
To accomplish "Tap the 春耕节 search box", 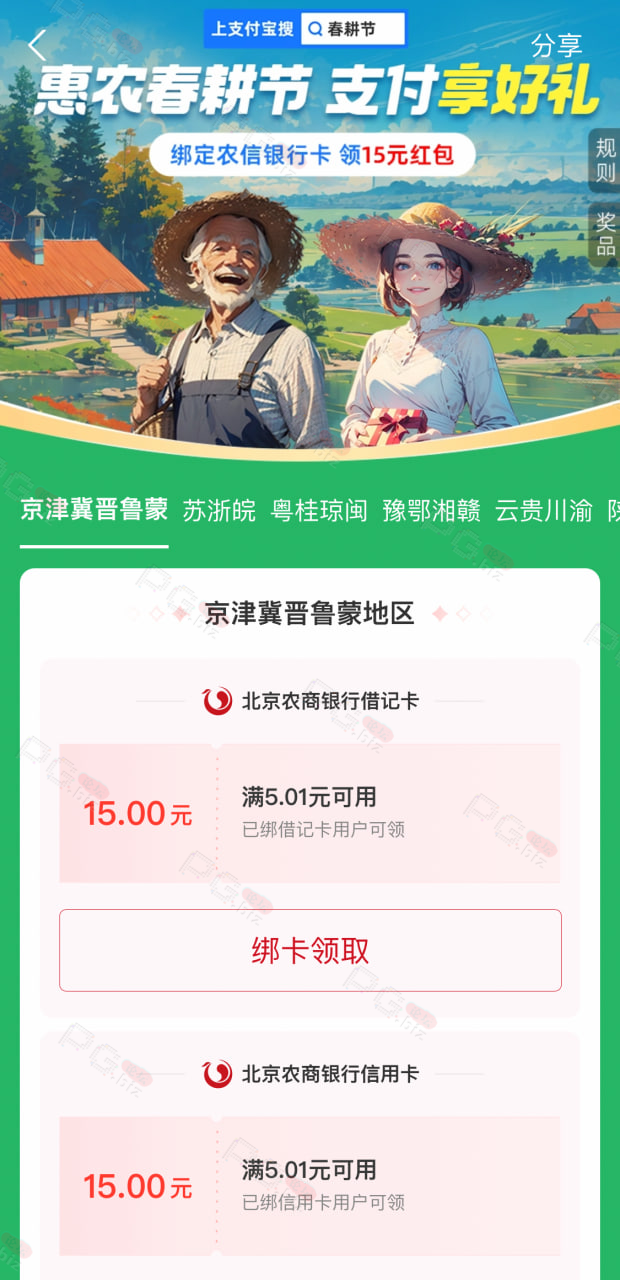I will (x=353, y=29).
